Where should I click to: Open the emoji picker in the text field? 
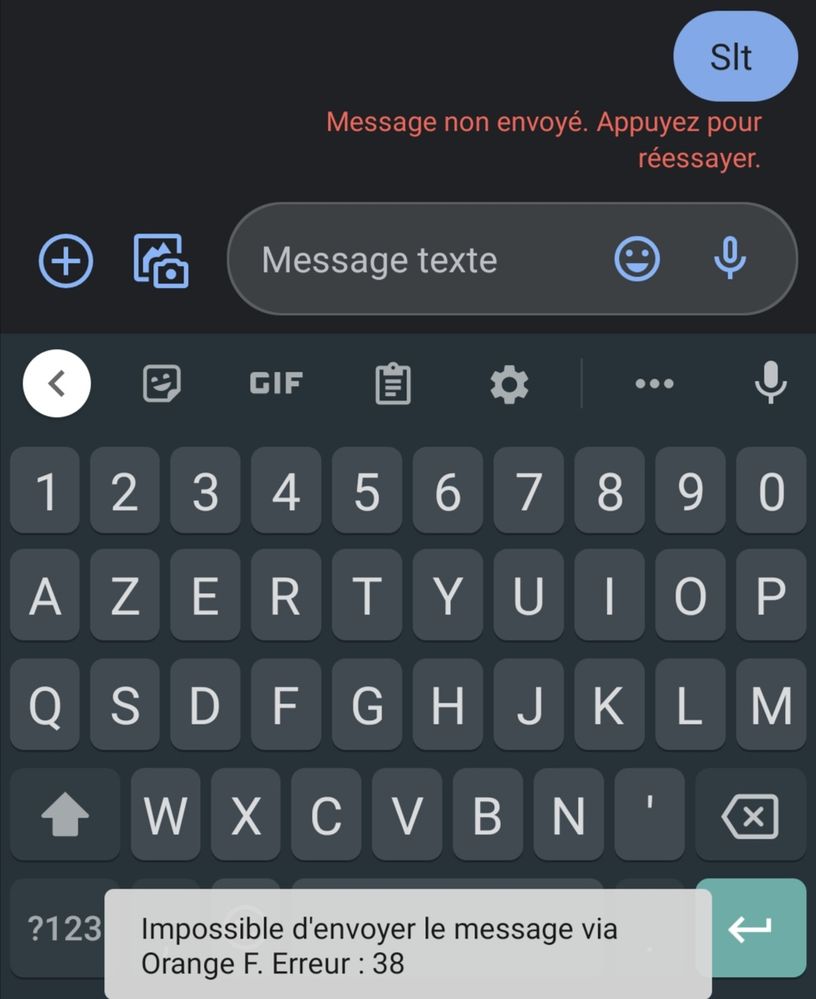[x=637, y=260]
